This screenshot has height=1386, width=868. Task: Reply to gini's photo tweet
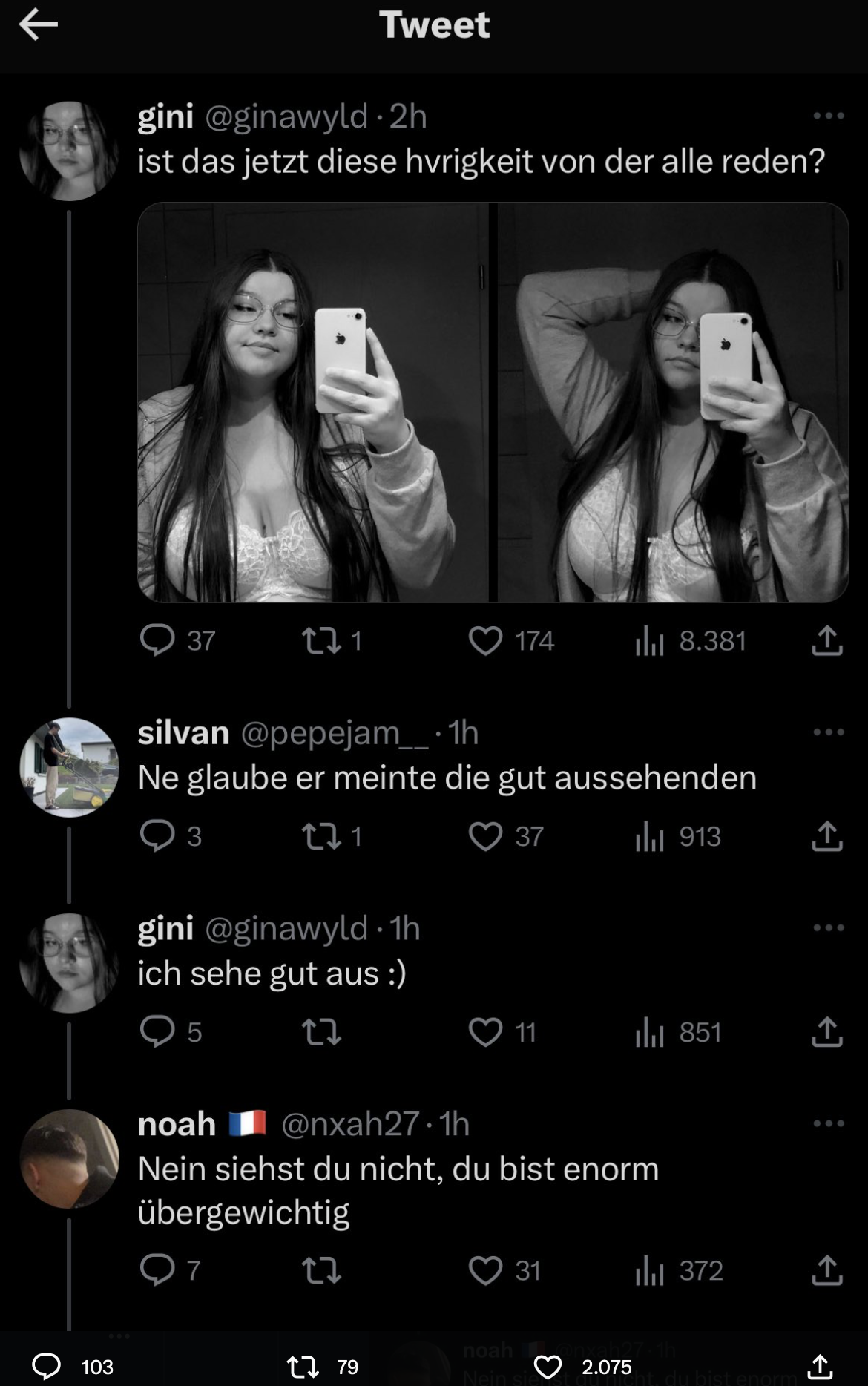[x=157, y=640]
